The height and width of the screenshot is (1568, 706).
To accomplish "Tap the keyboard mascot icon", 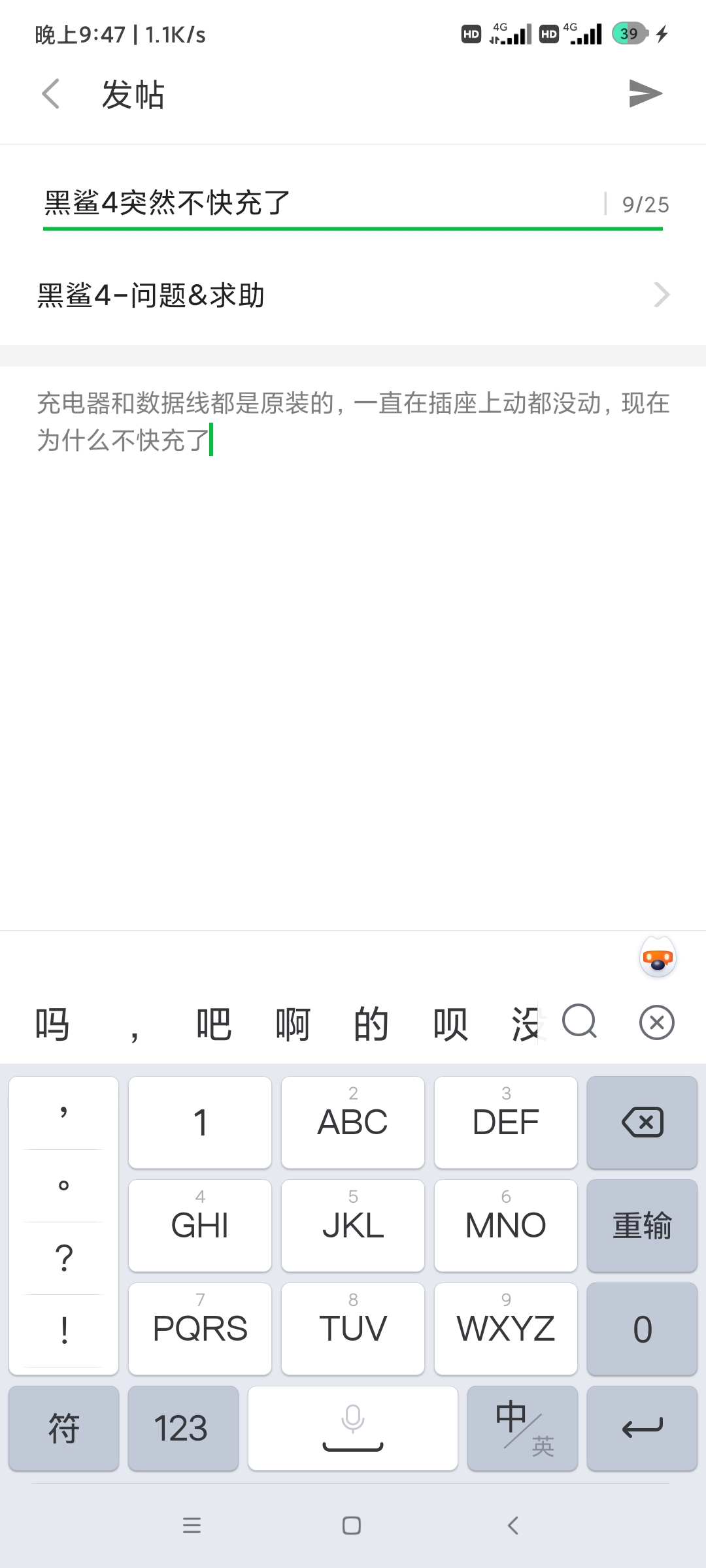I will tap(658, 958).
